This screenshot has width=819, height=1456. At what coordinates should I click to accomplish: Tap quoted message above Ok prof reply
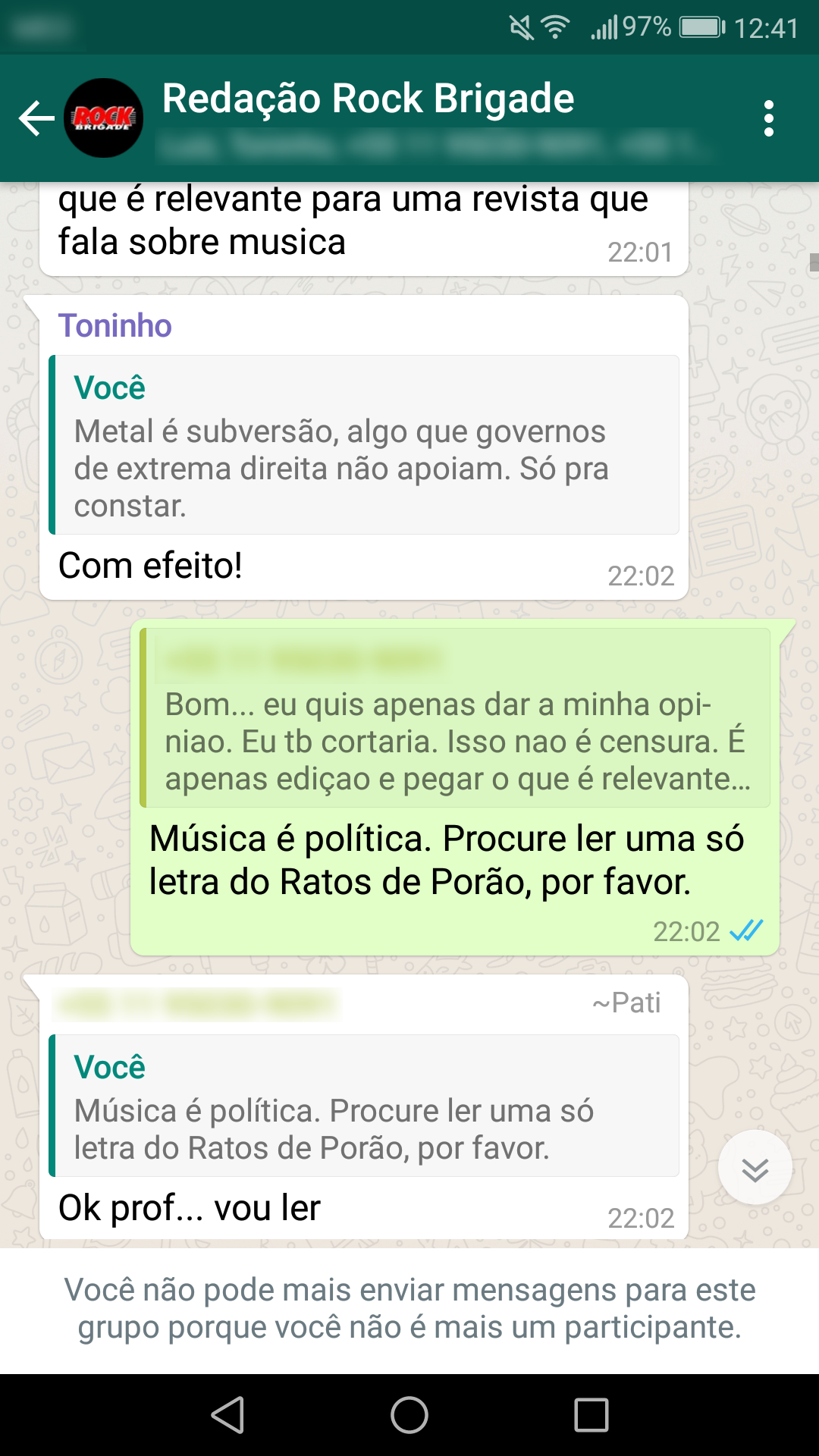pyautogui.click(x=364, y=1106)
